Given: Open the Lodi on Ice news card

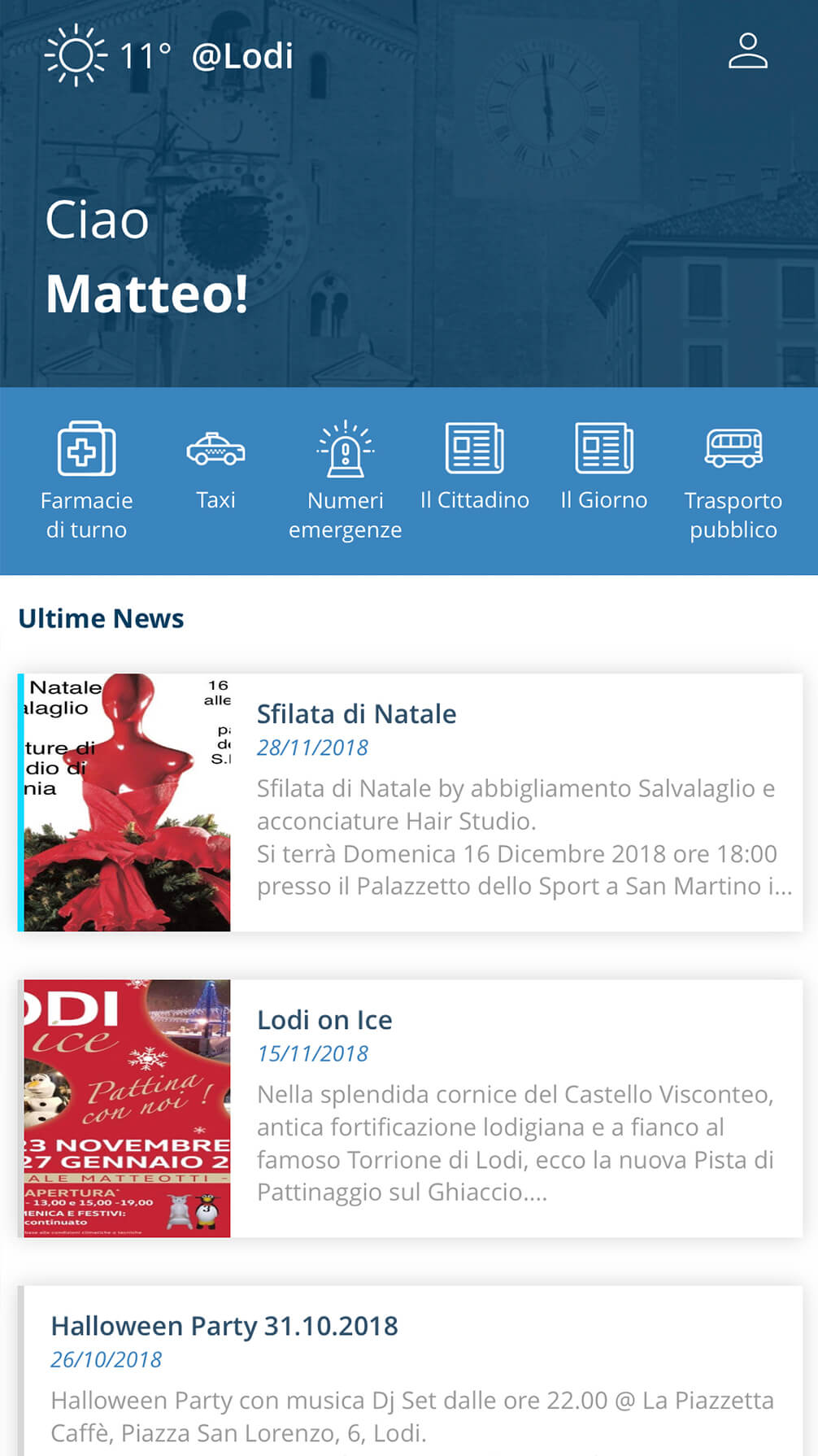Looking at the screenshot, I should 410,1109.
